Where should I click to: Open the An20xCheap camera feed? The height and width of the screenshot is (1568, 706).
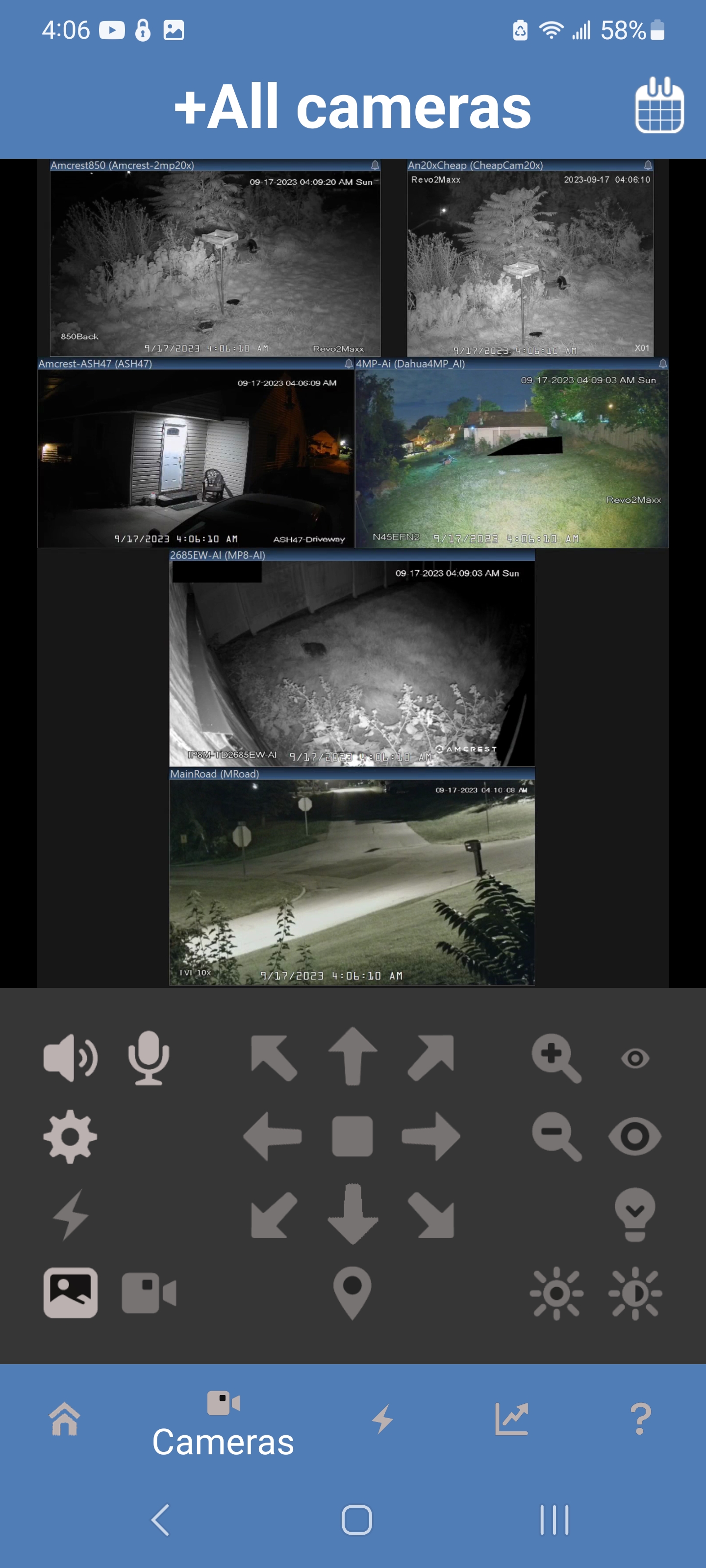[530, 262]
